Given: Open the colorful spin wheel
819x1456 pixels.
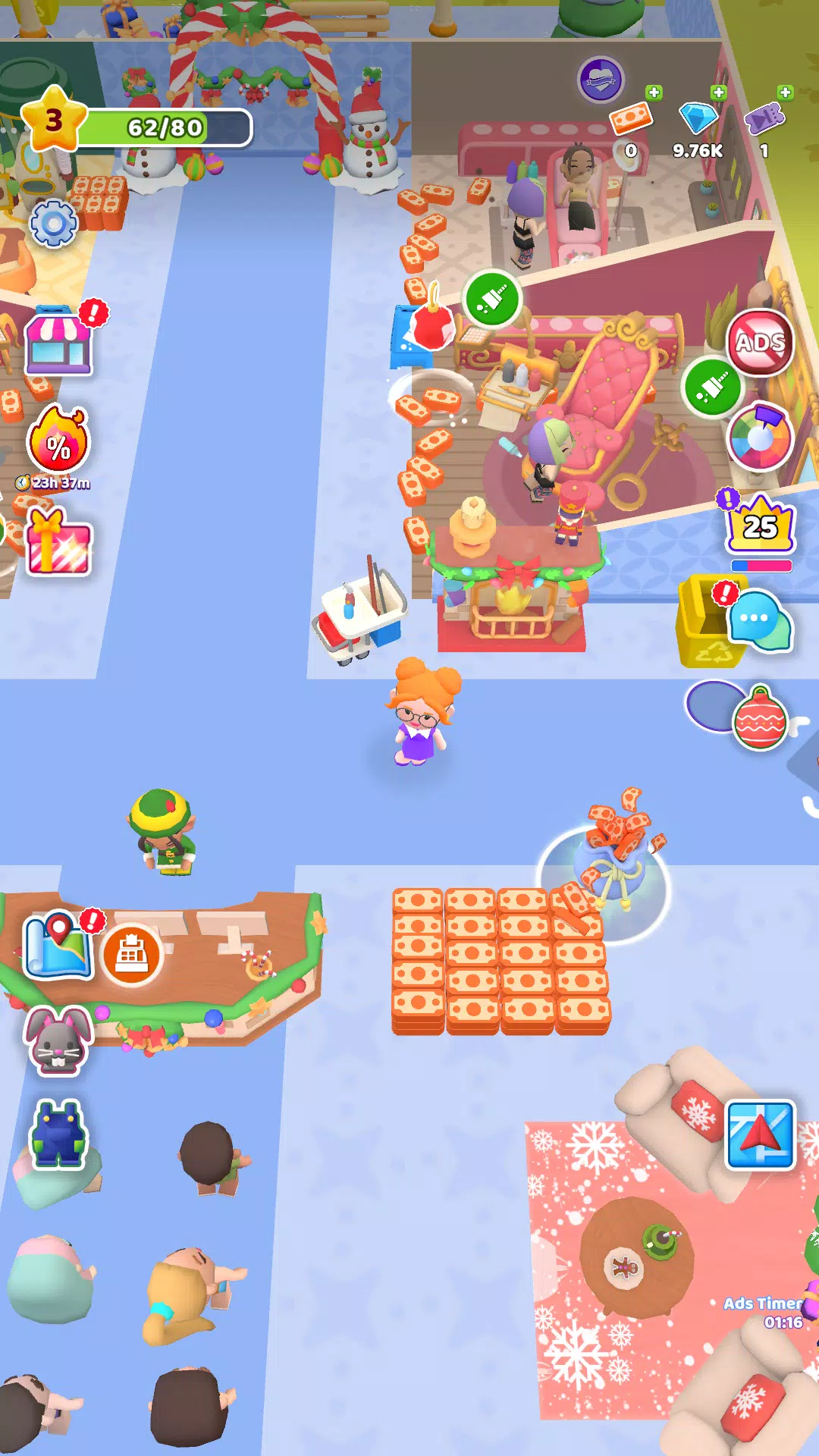Looking at the screenshot, I should (x=760, y=438).
